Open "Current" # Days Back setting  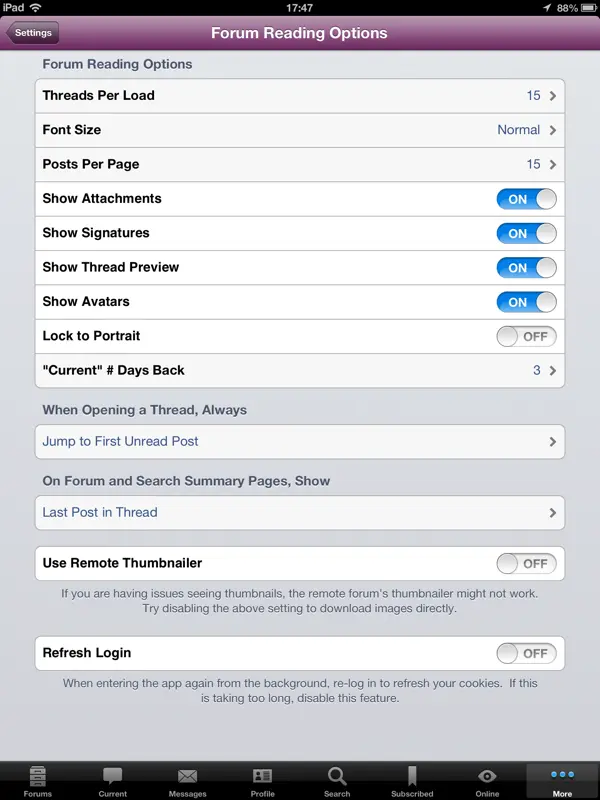(300, 370)
